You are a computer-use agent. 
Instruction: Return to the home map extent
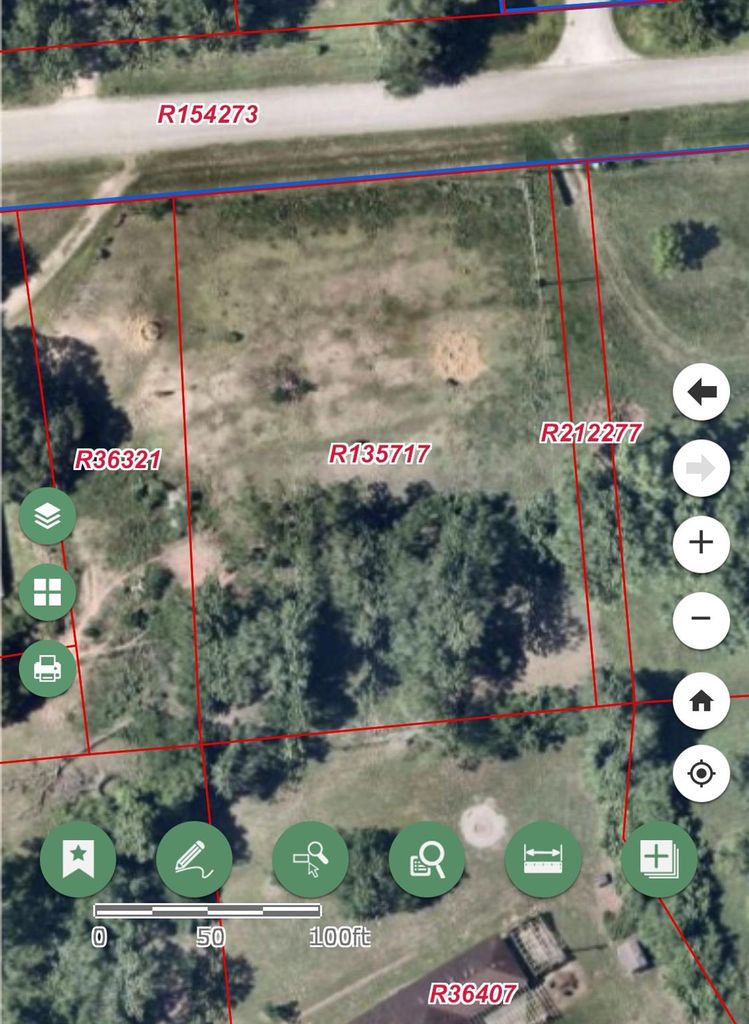[701, 701]
